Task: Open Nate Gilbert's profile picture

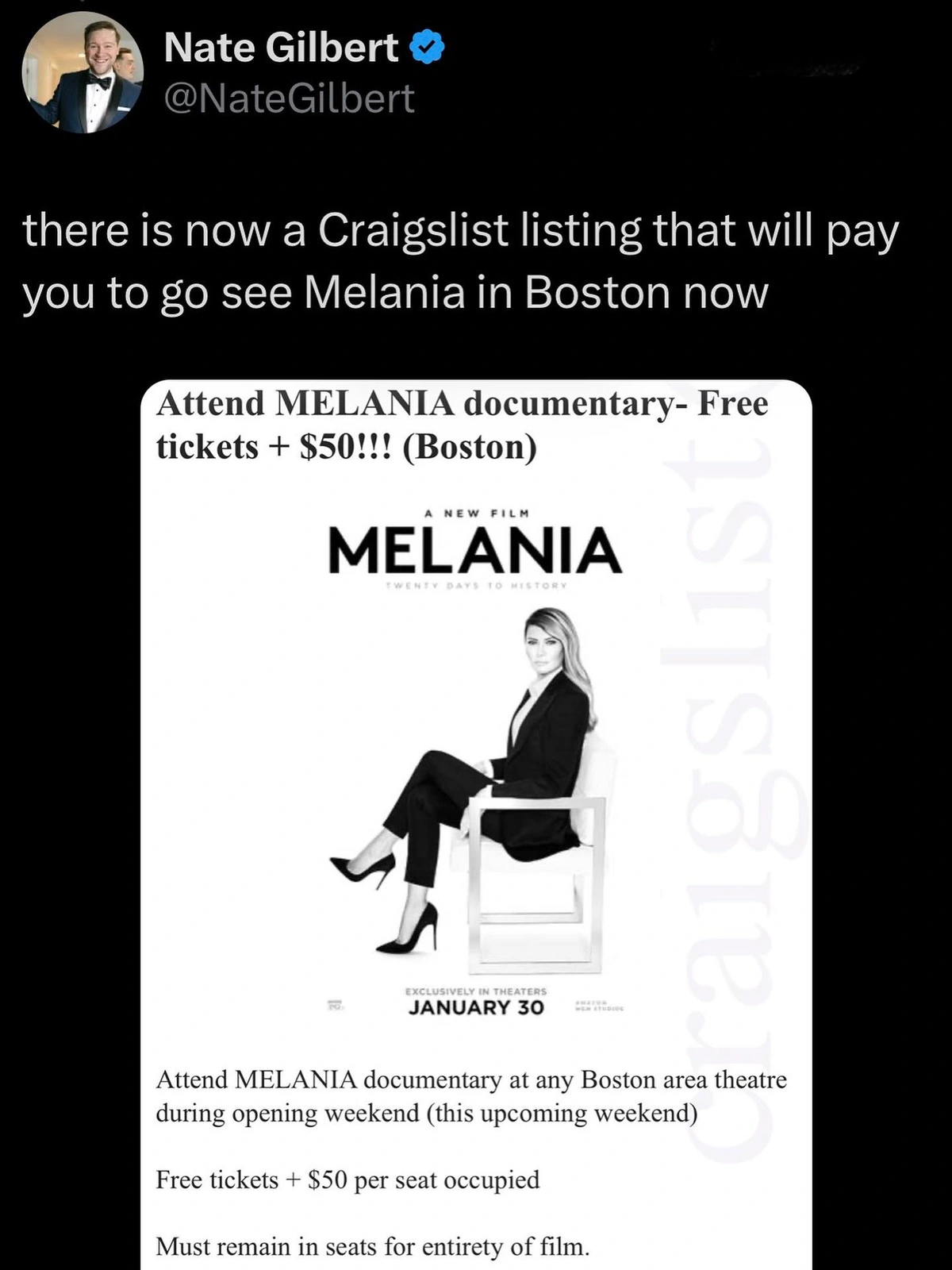Action: (83, 73)
